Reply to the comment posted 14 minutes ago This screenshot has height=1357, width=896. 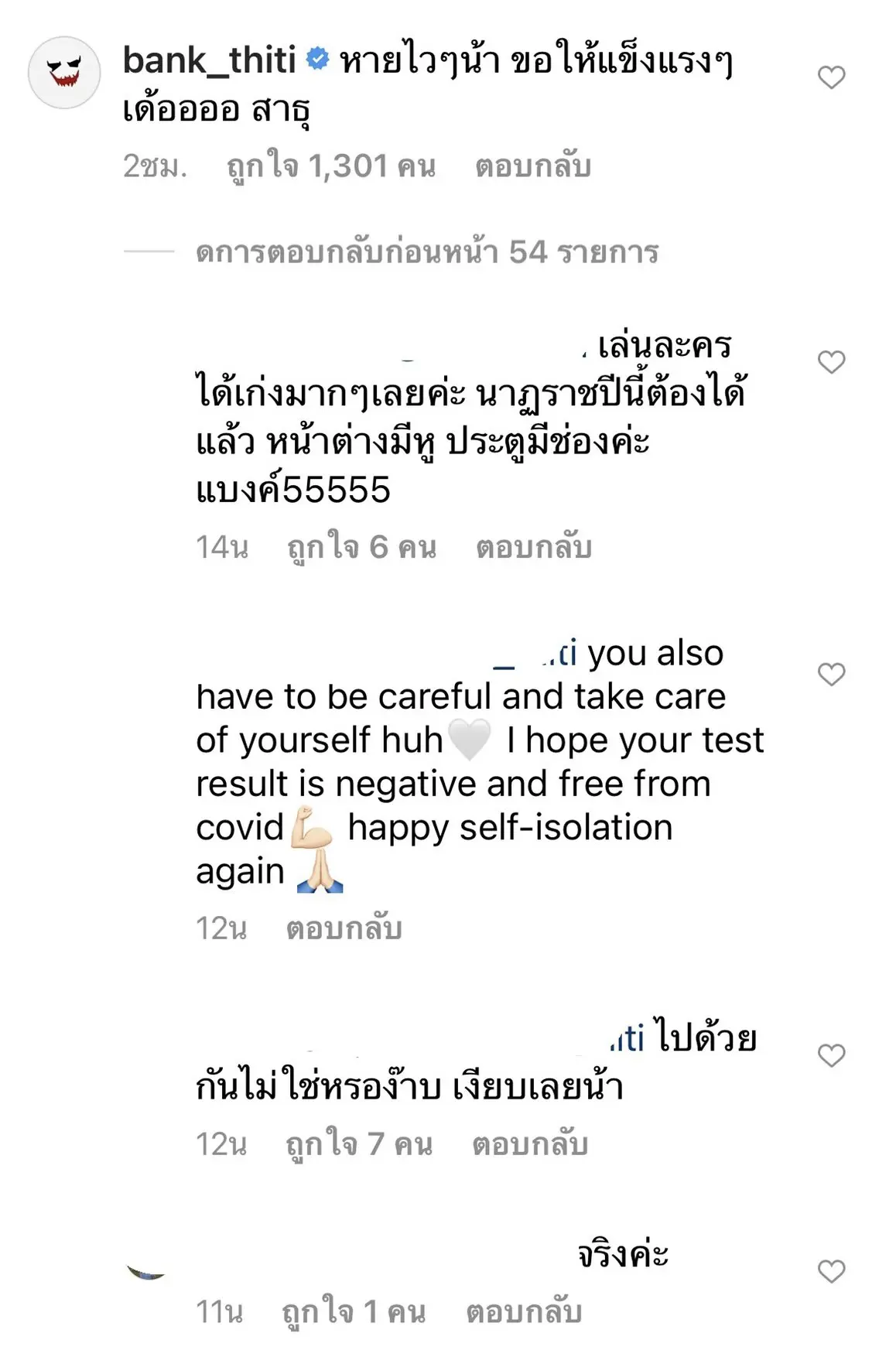pos(533,547)
